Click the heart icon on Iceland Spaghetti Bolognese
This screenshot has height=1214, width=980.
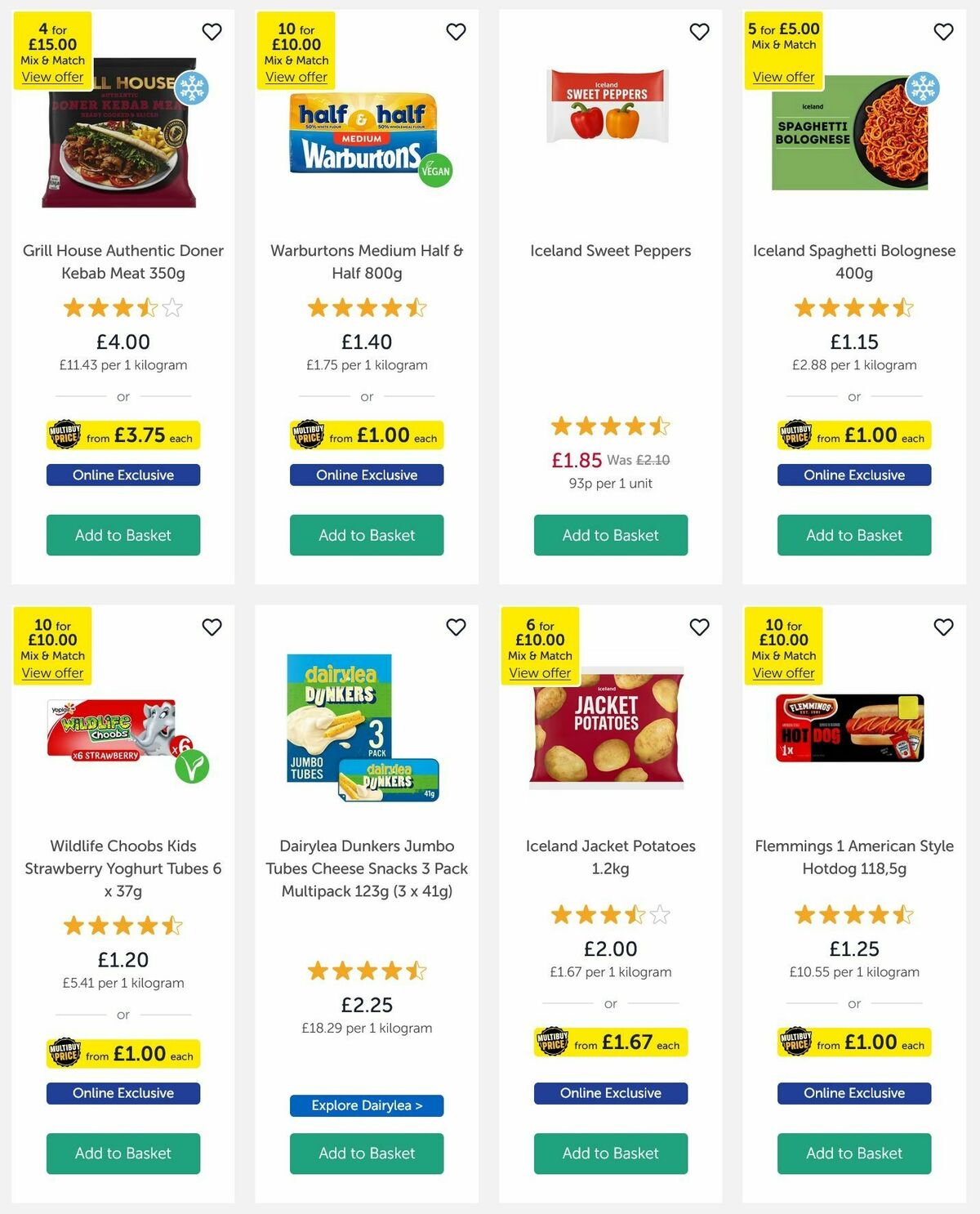[x=942, y=32]
